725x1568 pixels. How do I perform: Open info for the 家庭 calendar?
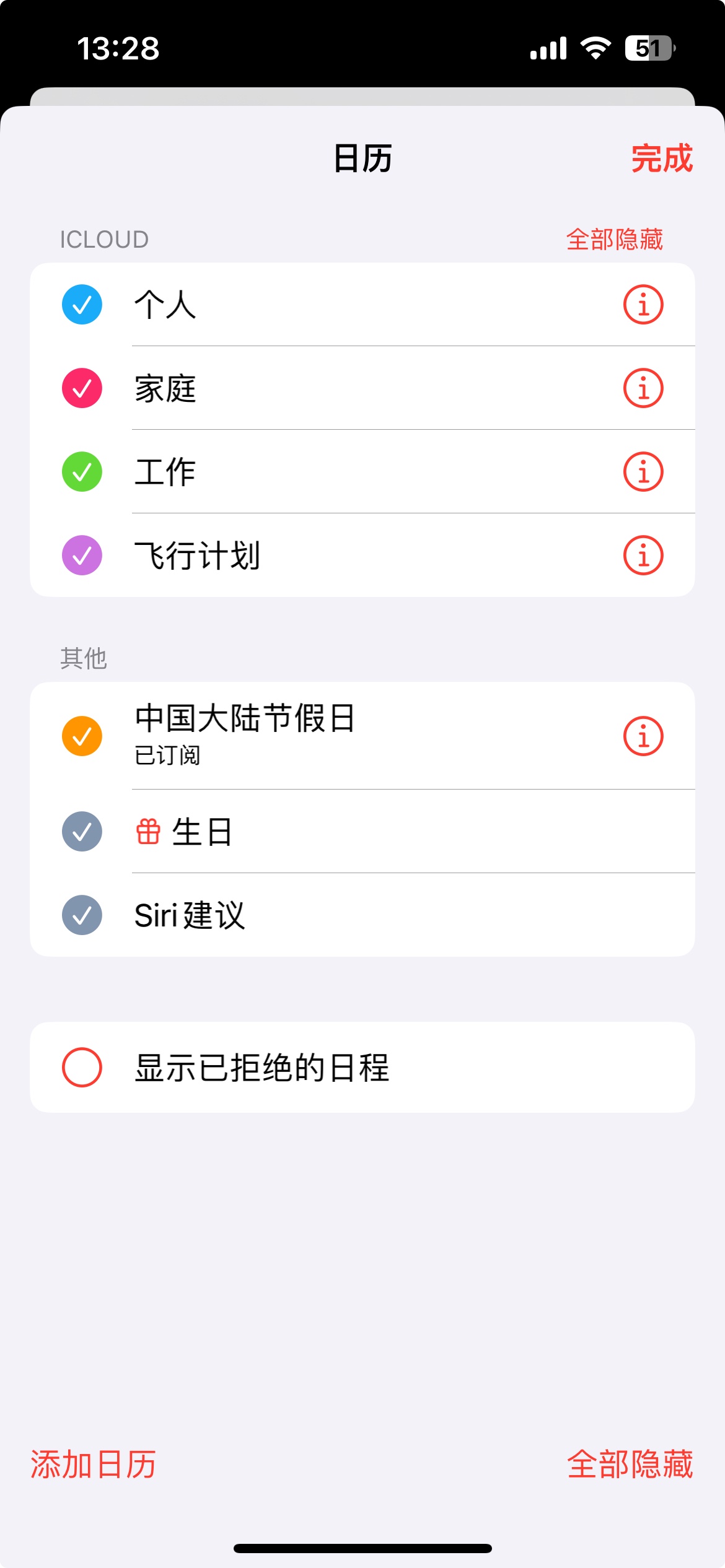pos(643,388)
